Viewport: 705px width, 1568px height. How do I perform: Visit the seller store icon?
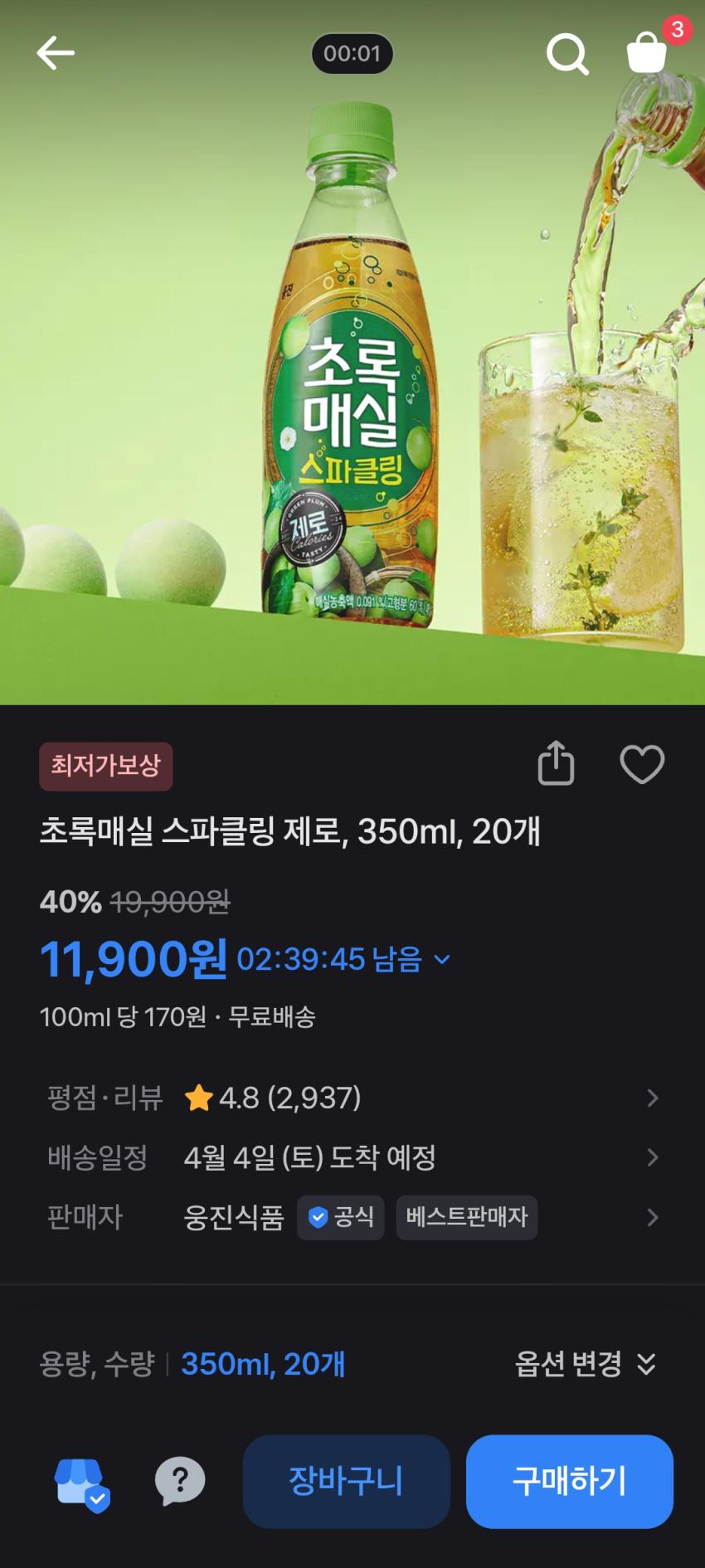tap(81, 1483)
